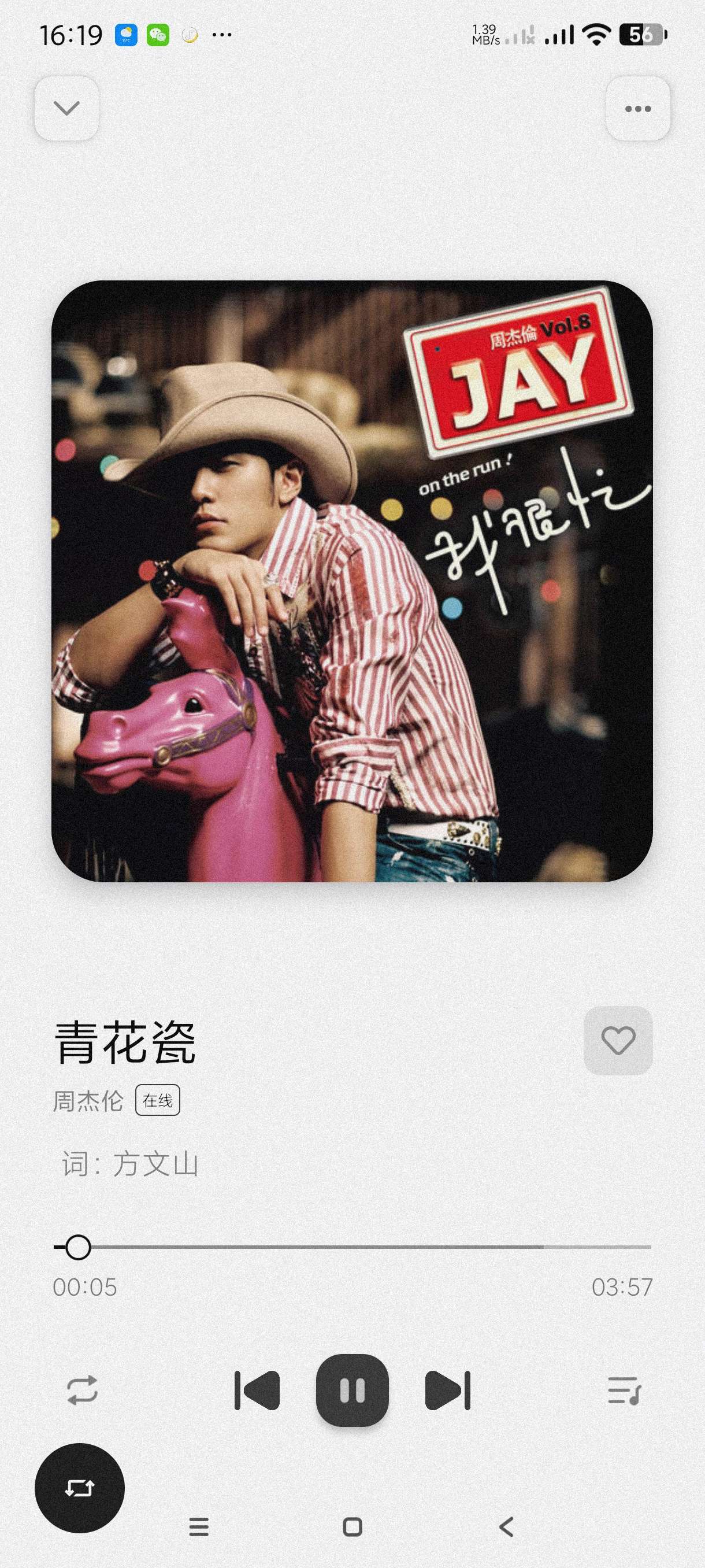Go back using the system back button

[506, 1526]
